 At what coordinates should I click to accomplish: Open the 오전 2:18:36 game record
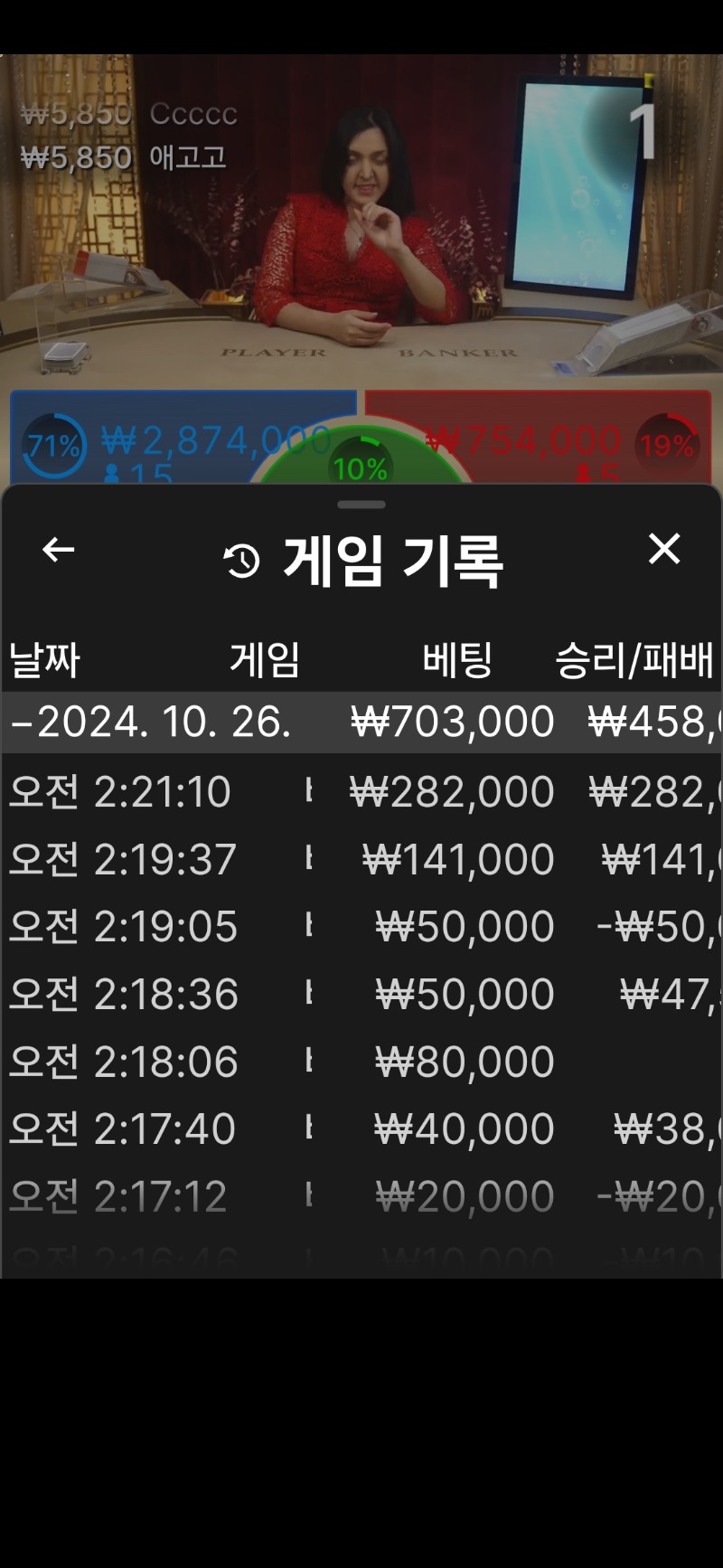(361, 994)
